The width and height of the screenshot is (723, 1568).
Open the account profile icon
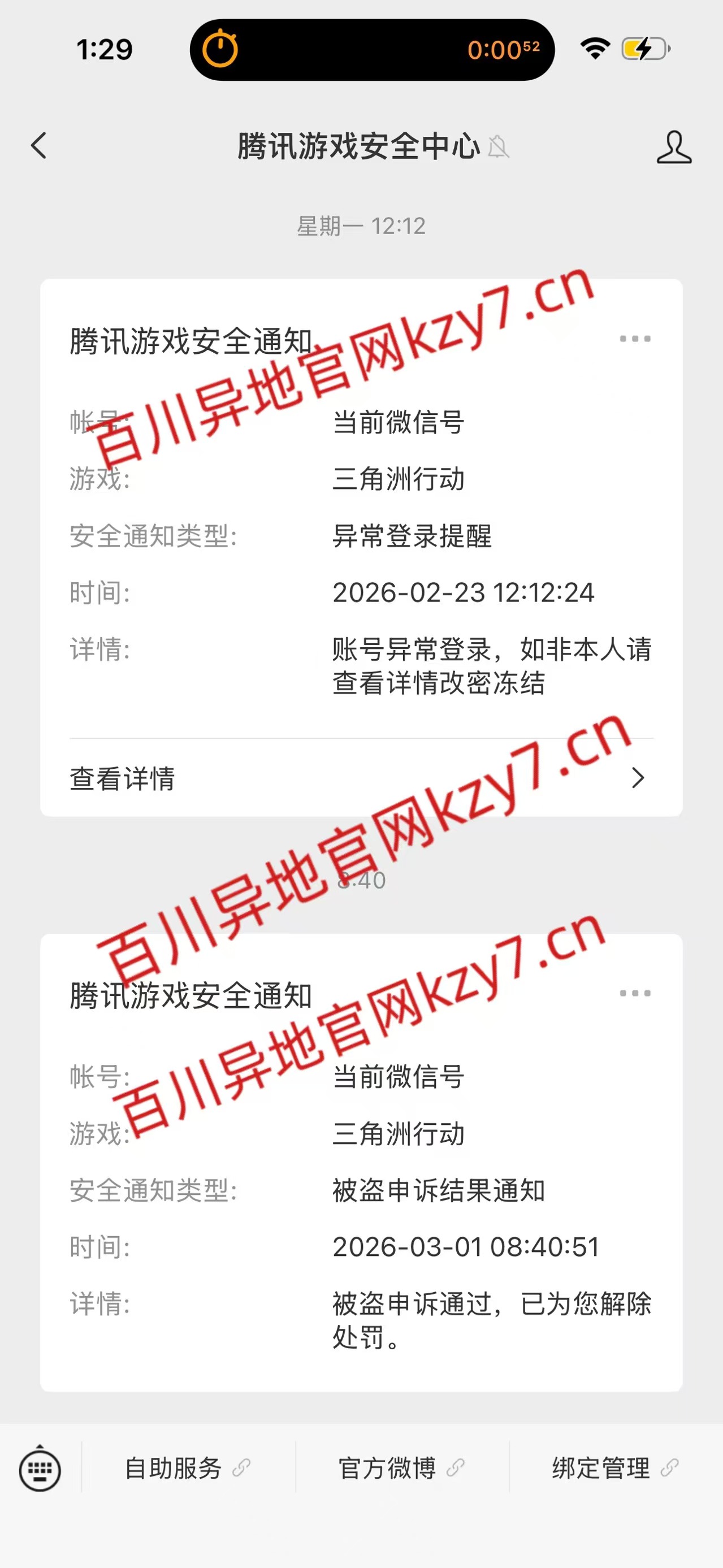674,147
